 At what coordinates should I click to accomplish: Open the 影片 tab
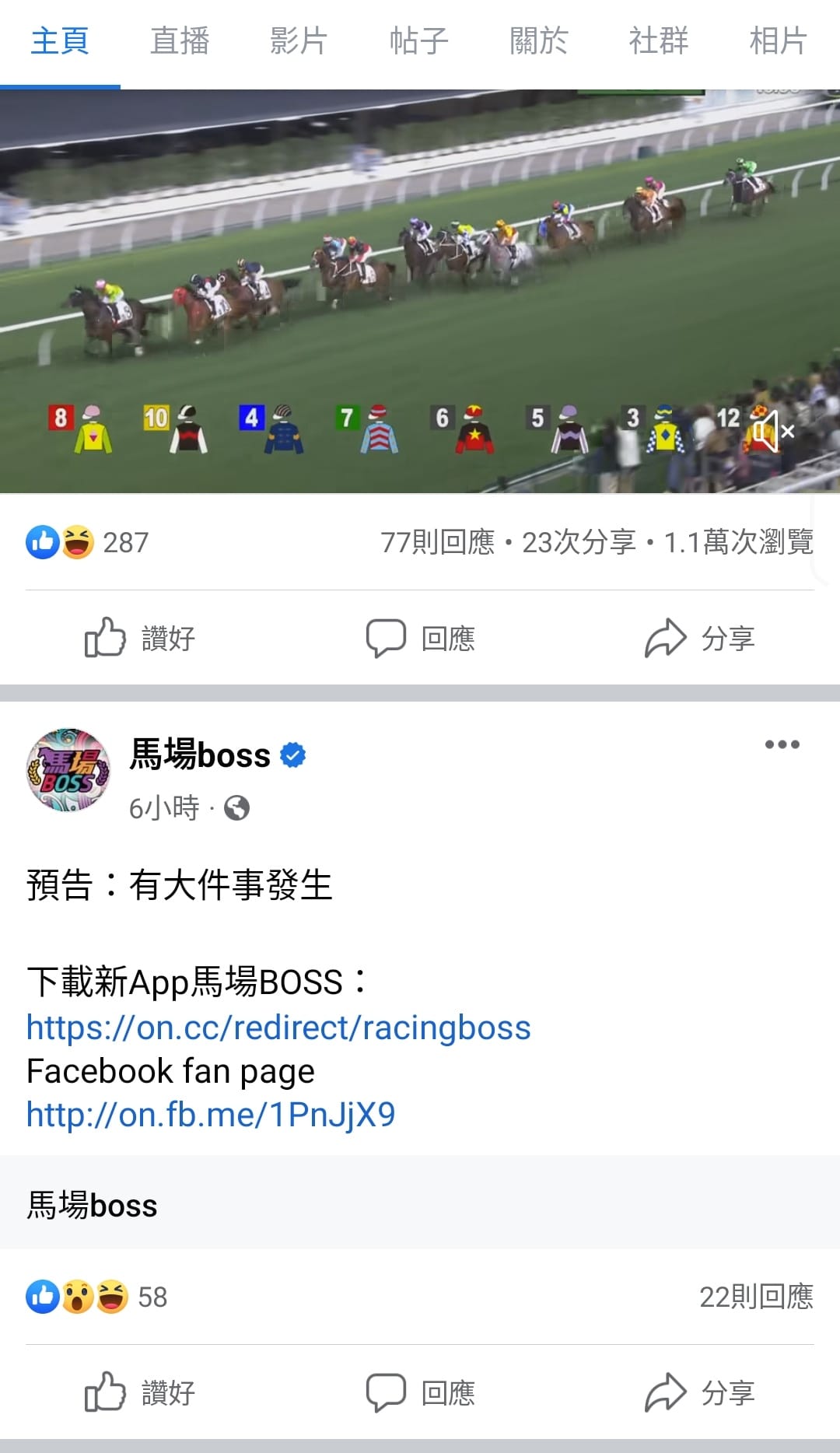click(299, 41)
